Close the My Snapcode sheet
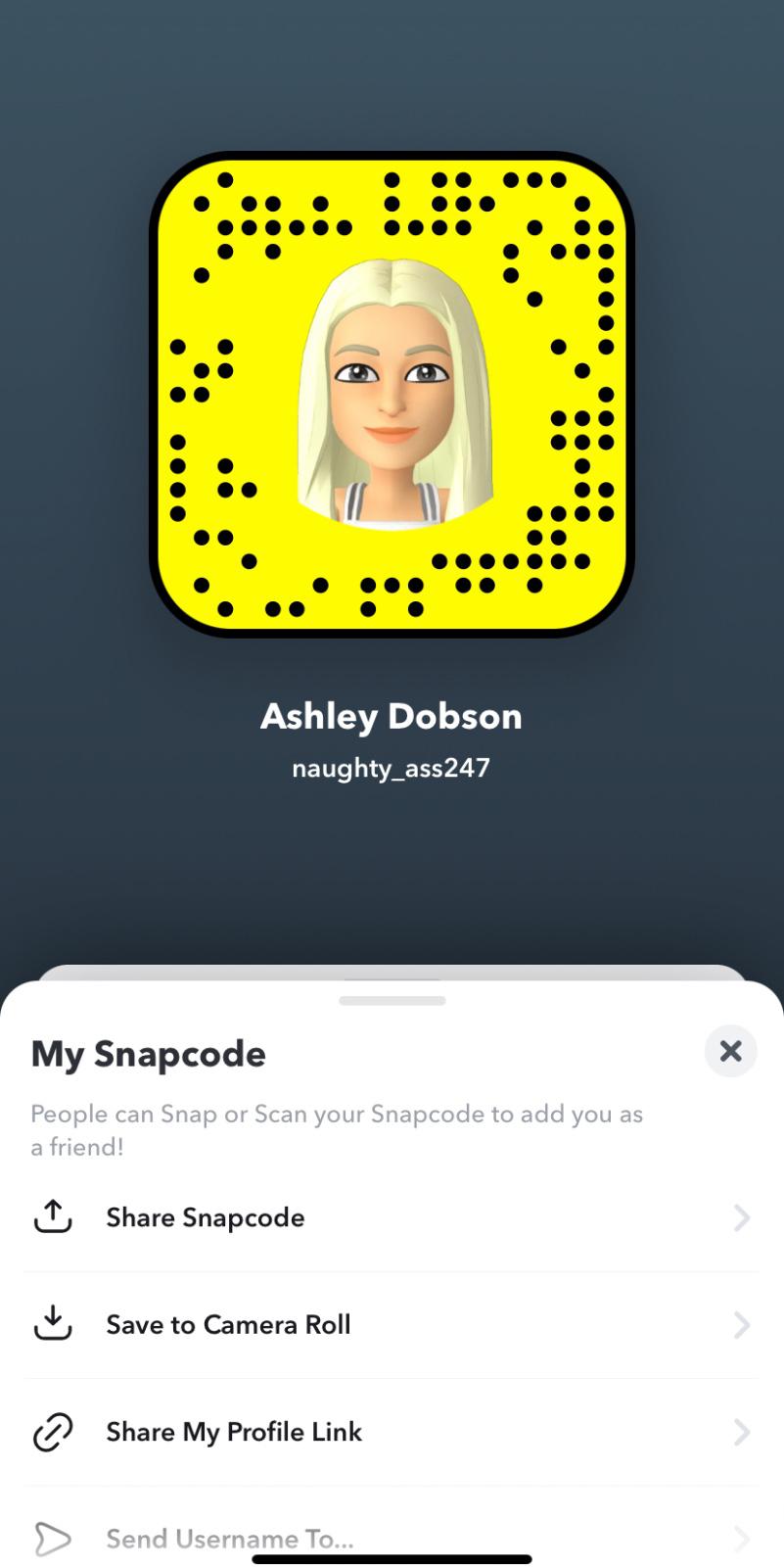The image size is (784, 1567). coord(730,1051)
